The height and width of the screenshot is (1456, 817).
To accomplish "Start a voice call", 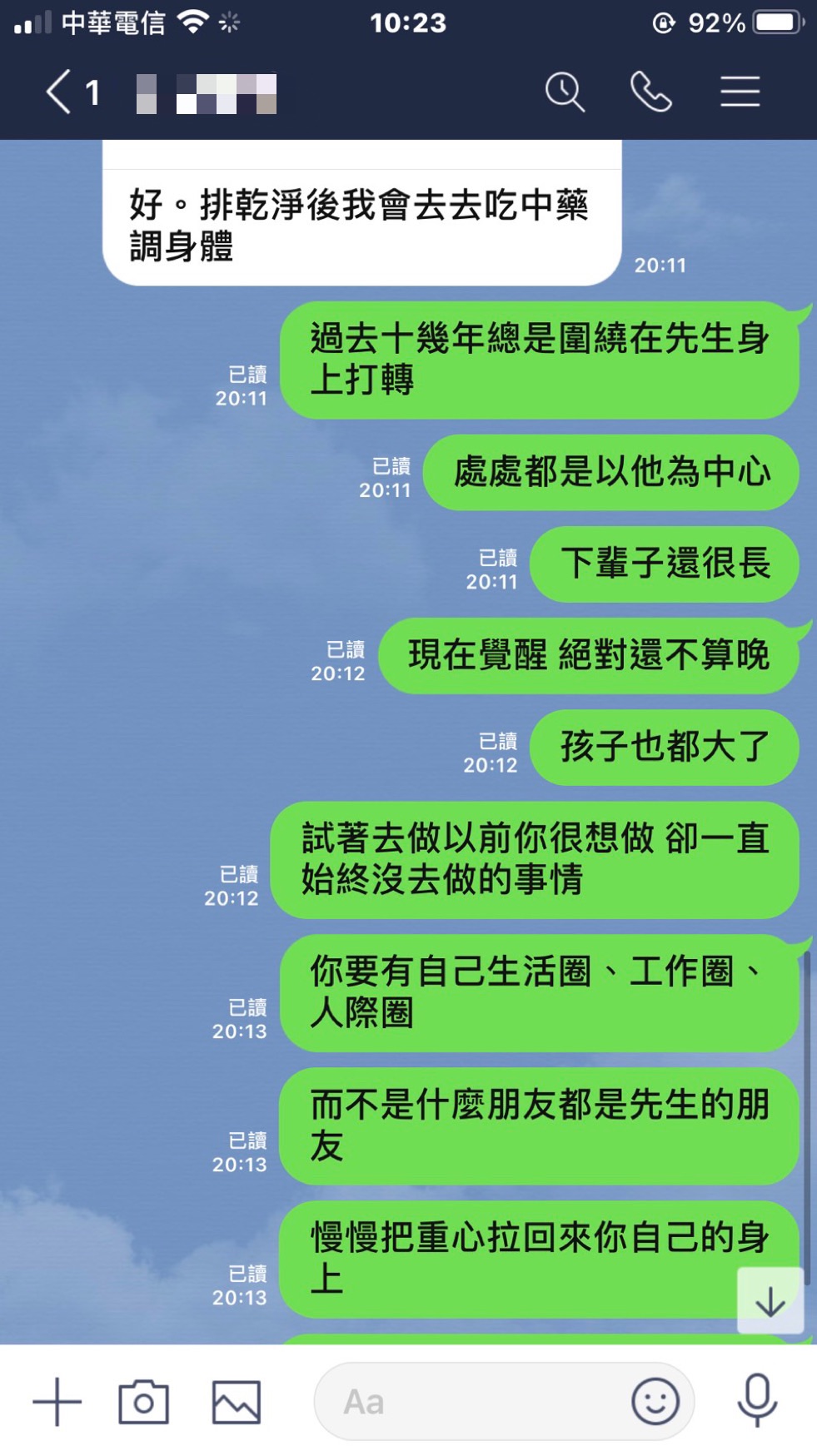I will pyautogui.click(x=650, y=92).
